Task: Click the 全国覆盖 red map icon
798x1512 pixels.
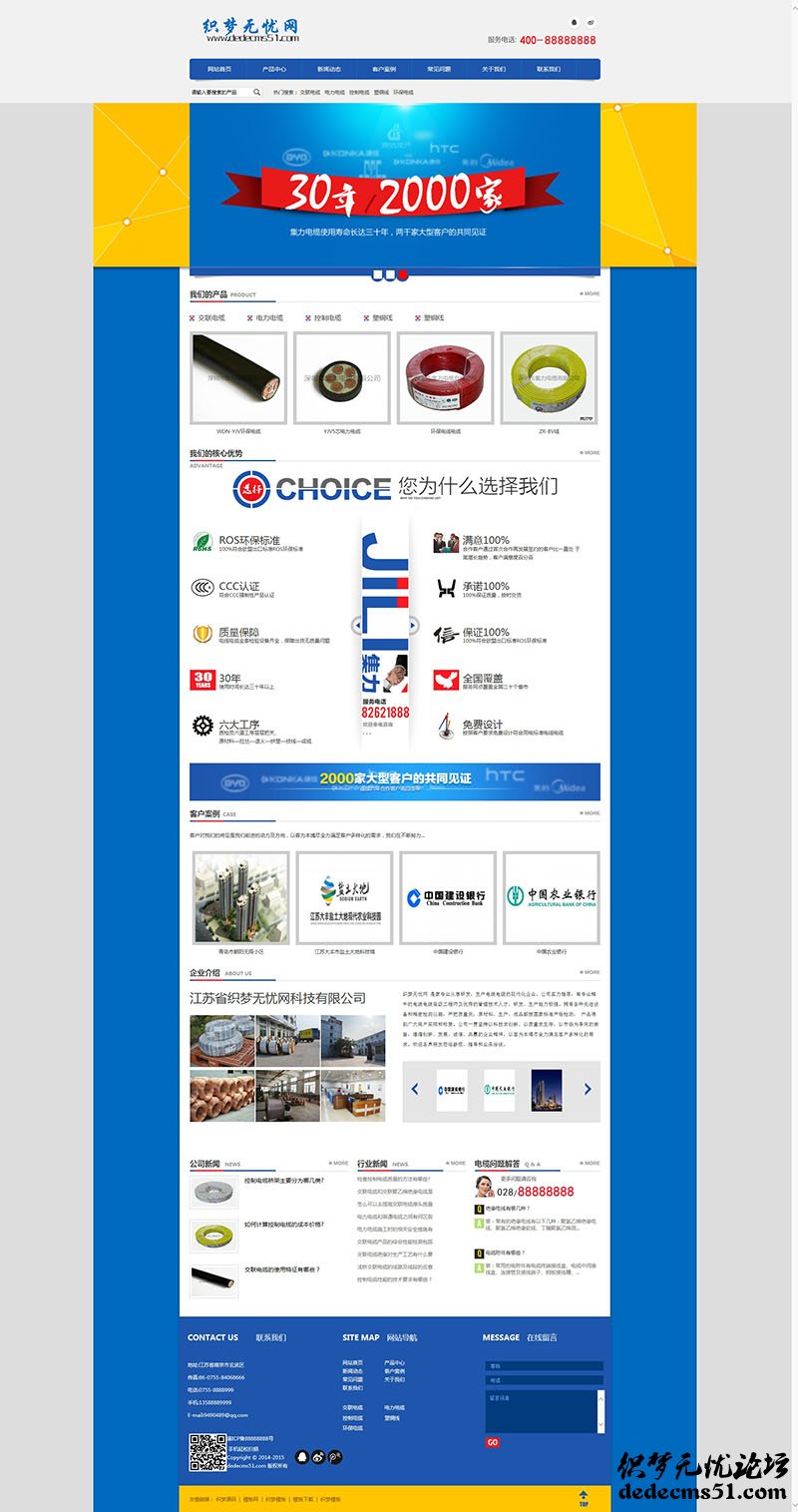Action: (x=445, y=679)
